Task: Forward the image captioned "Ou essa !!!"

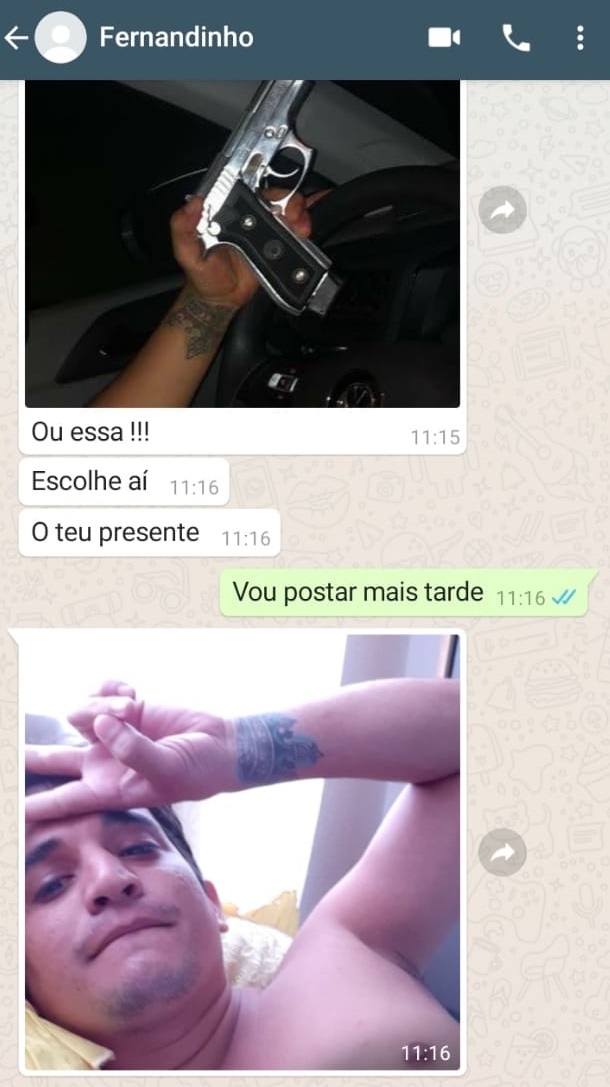Action: 502,211
